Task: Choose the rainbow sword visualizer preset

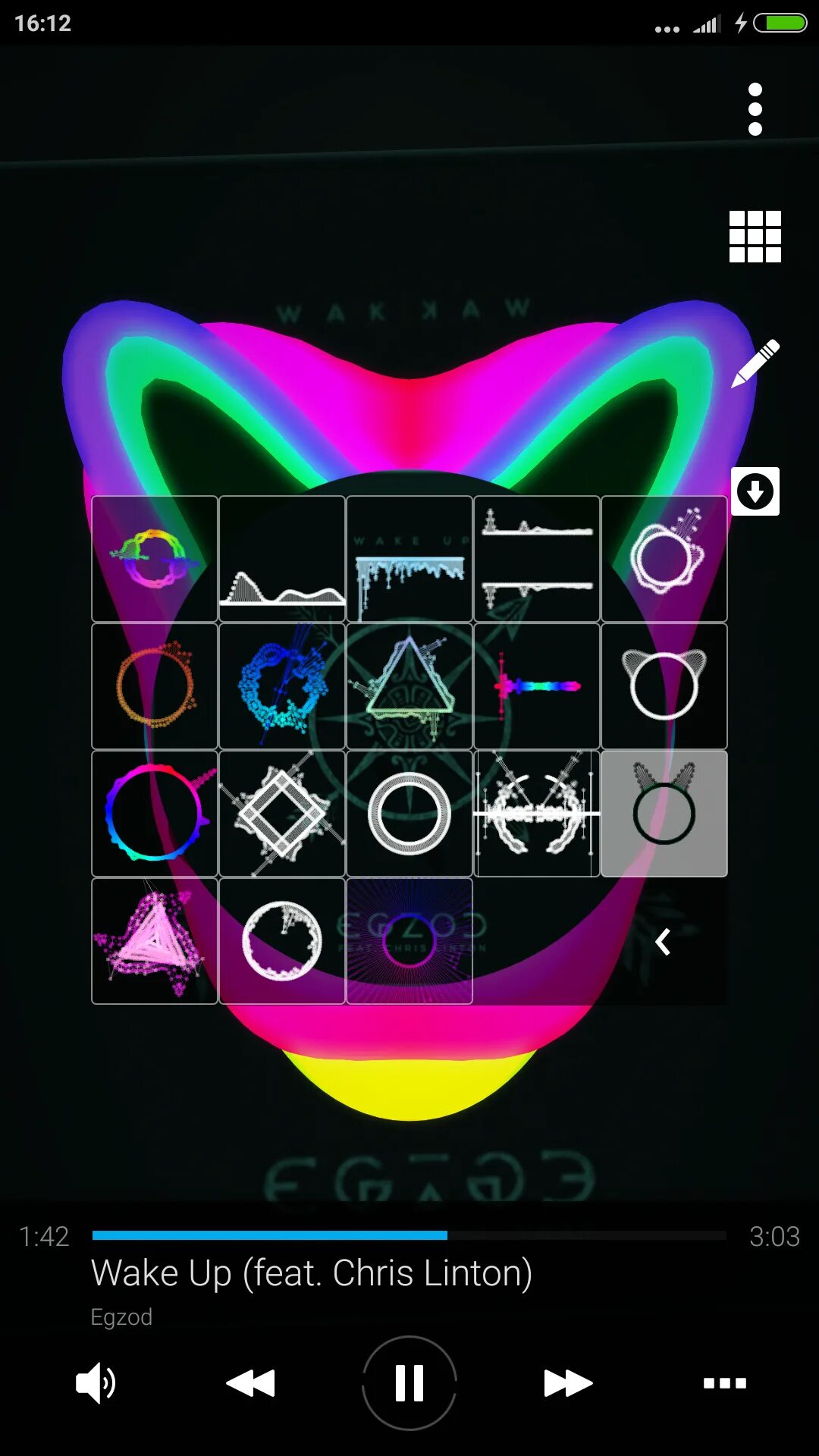Action: (x=537, y=686)
